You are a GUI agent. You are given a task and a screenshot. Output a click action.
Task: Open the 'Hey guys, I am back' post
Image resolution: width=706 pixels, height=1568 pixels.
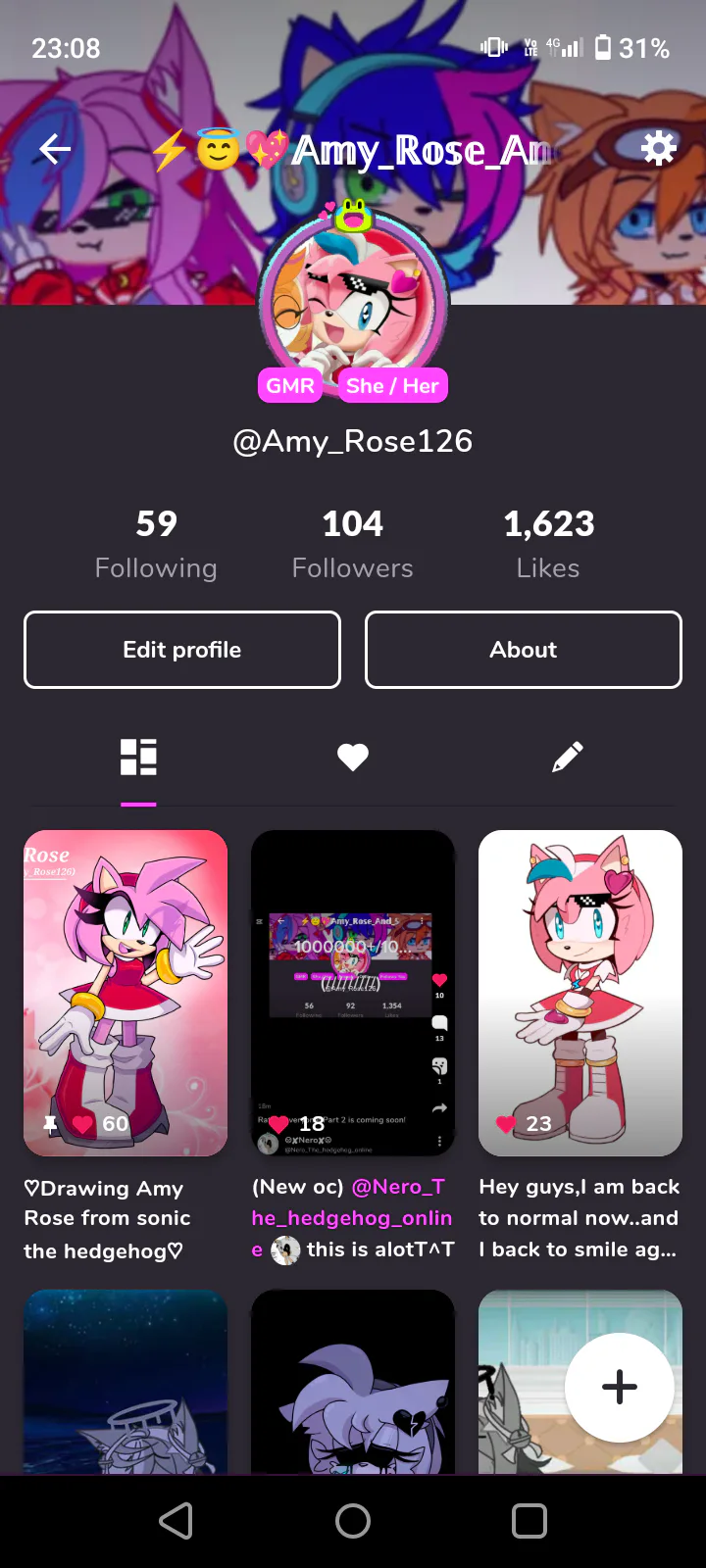tap(580, 992)
